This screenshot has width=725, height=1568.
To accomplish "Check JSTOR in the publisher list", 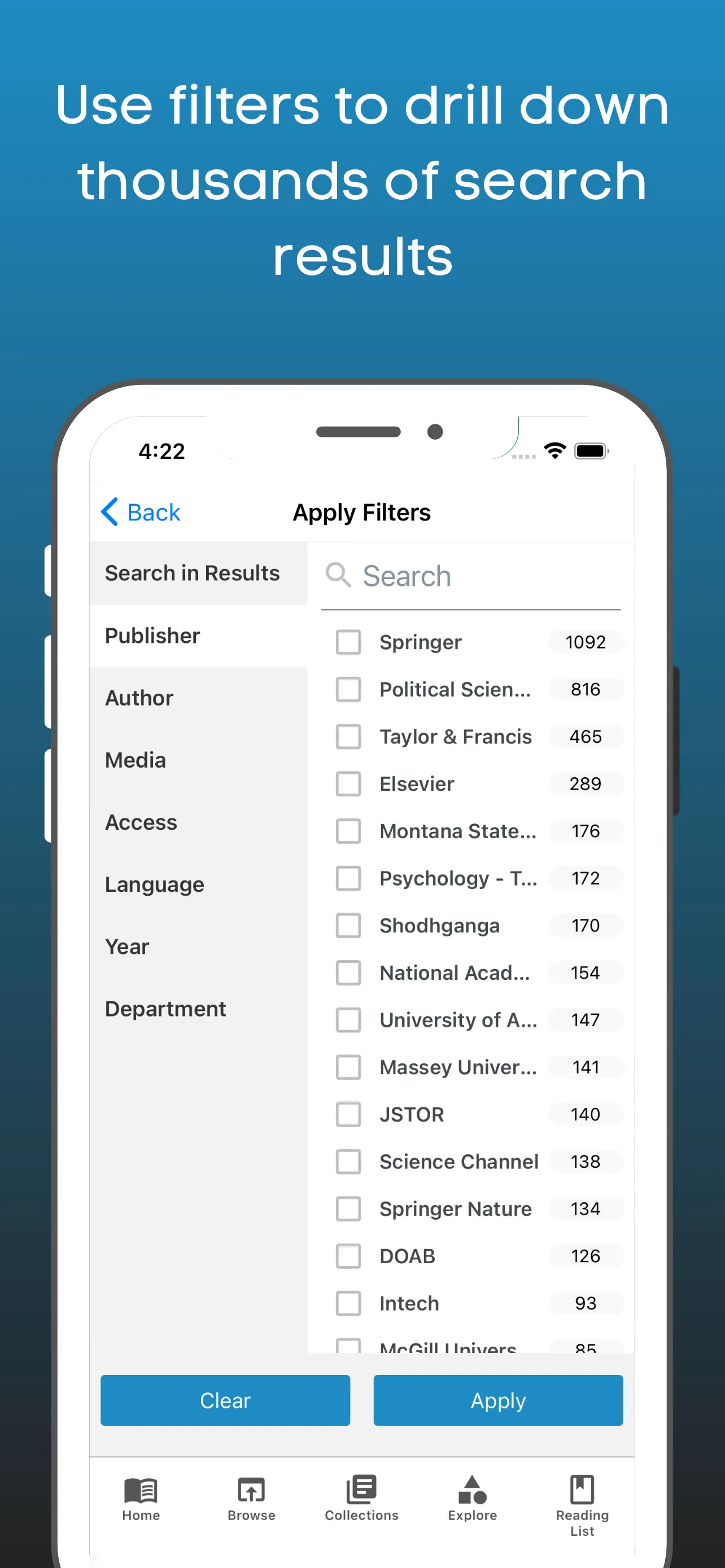I will [x=348, y=1115].
